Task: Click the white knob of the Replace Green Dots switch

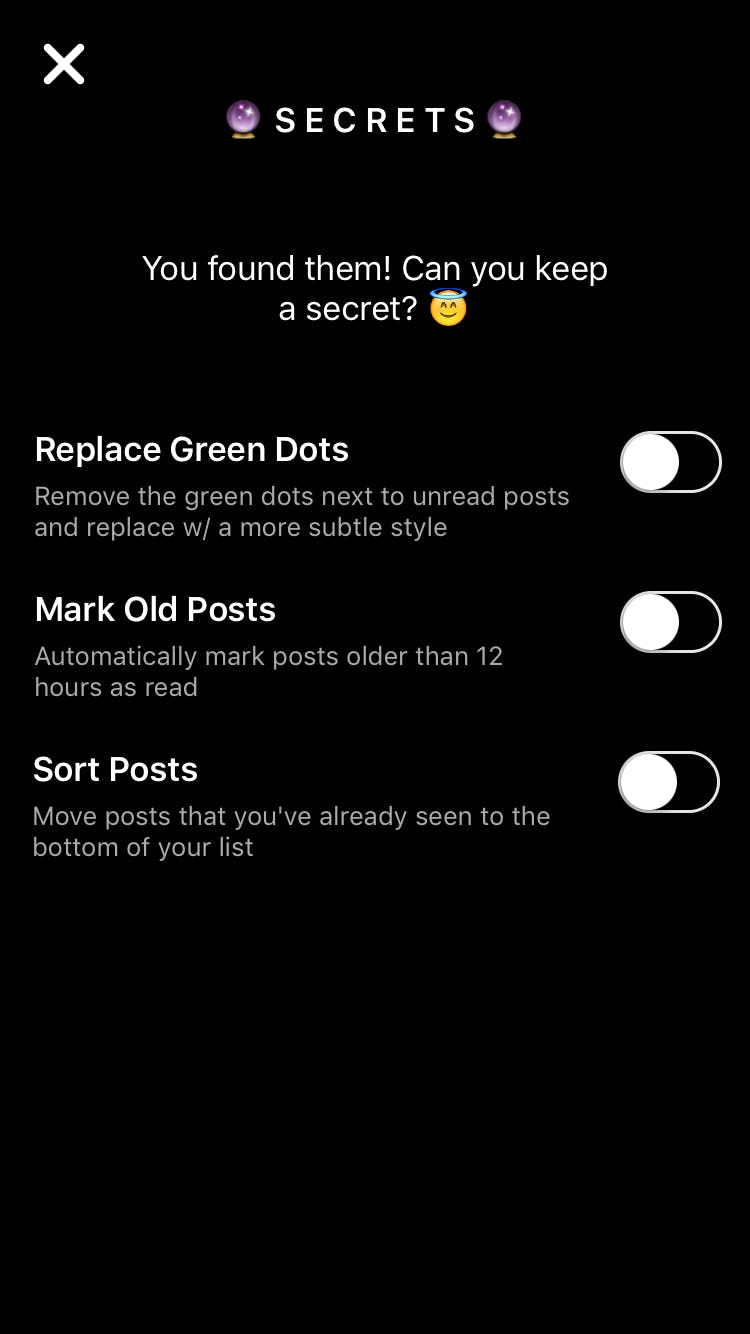Action: 648,462
